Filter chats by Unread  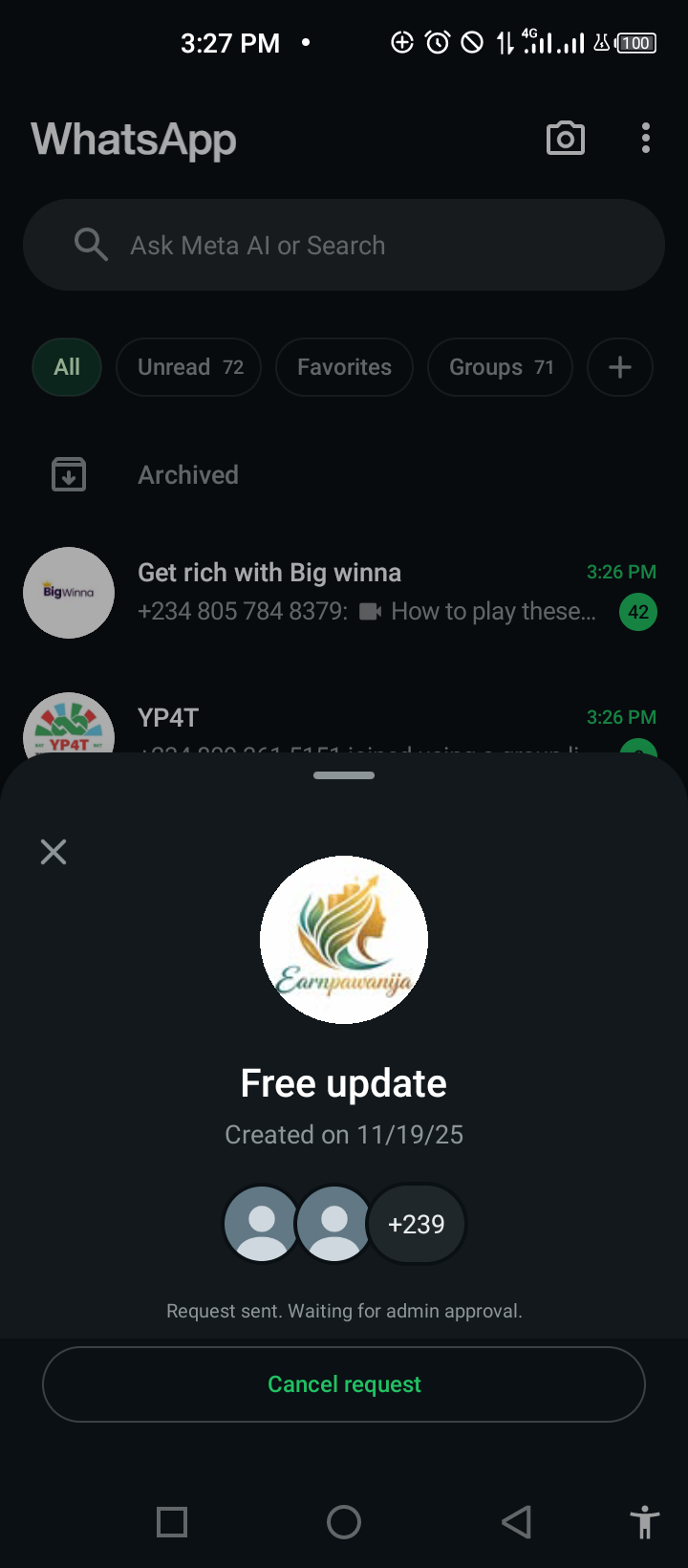[x=189, y=367]
